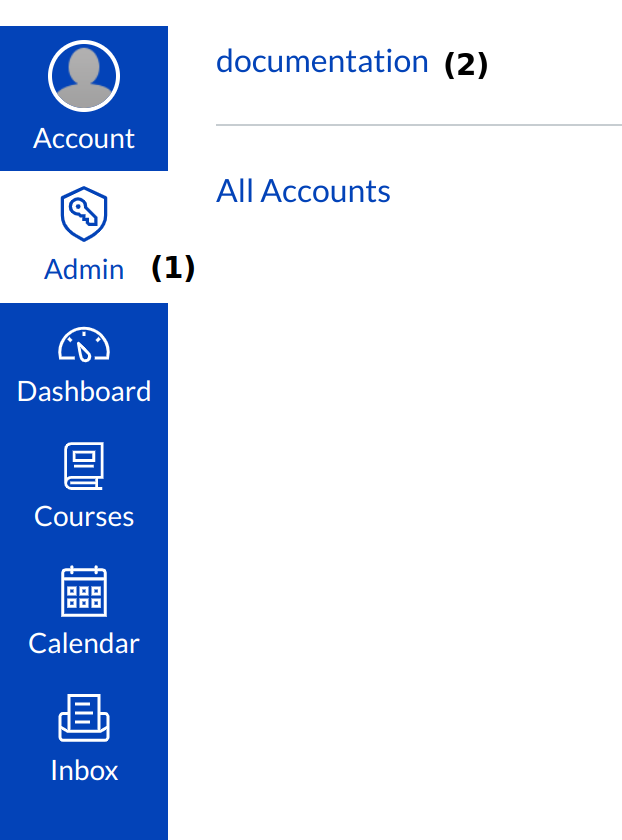Open the Courses menu
The height and width of the screenshot is (840, 622).
(x=84, y=487)
